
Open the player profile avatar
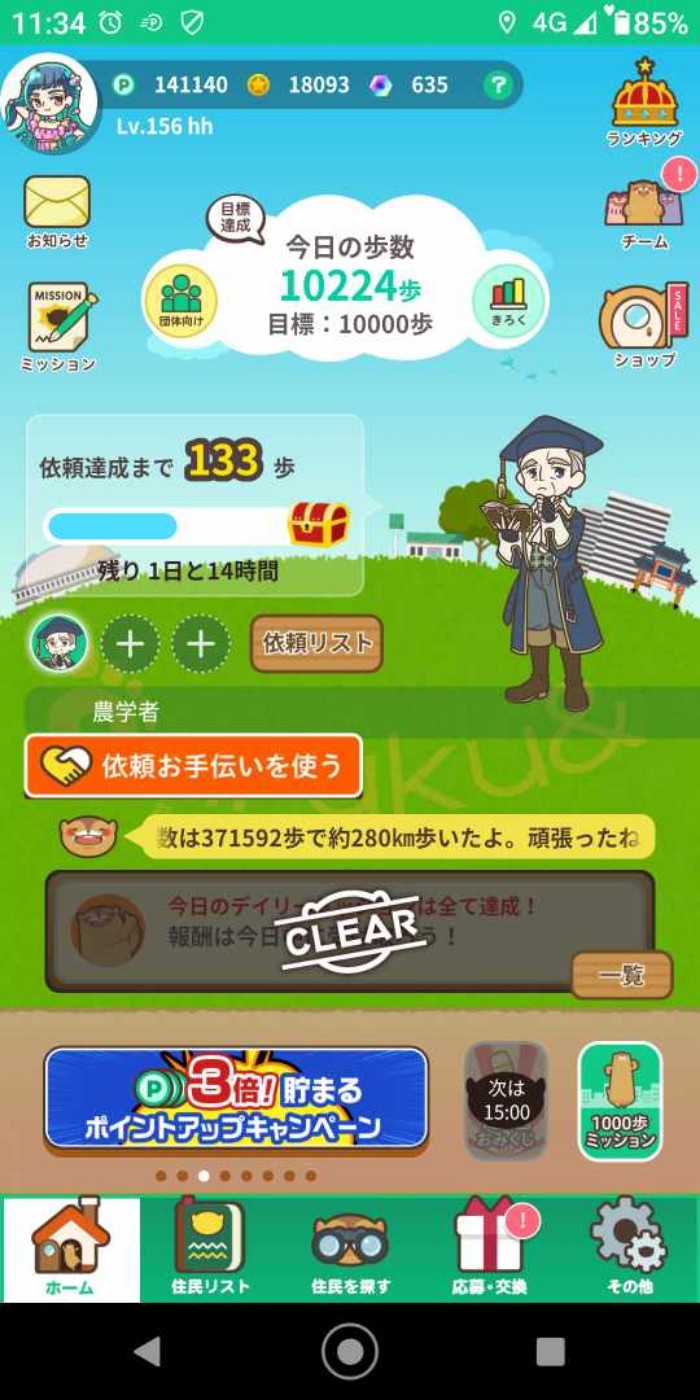tap(50, 103)
